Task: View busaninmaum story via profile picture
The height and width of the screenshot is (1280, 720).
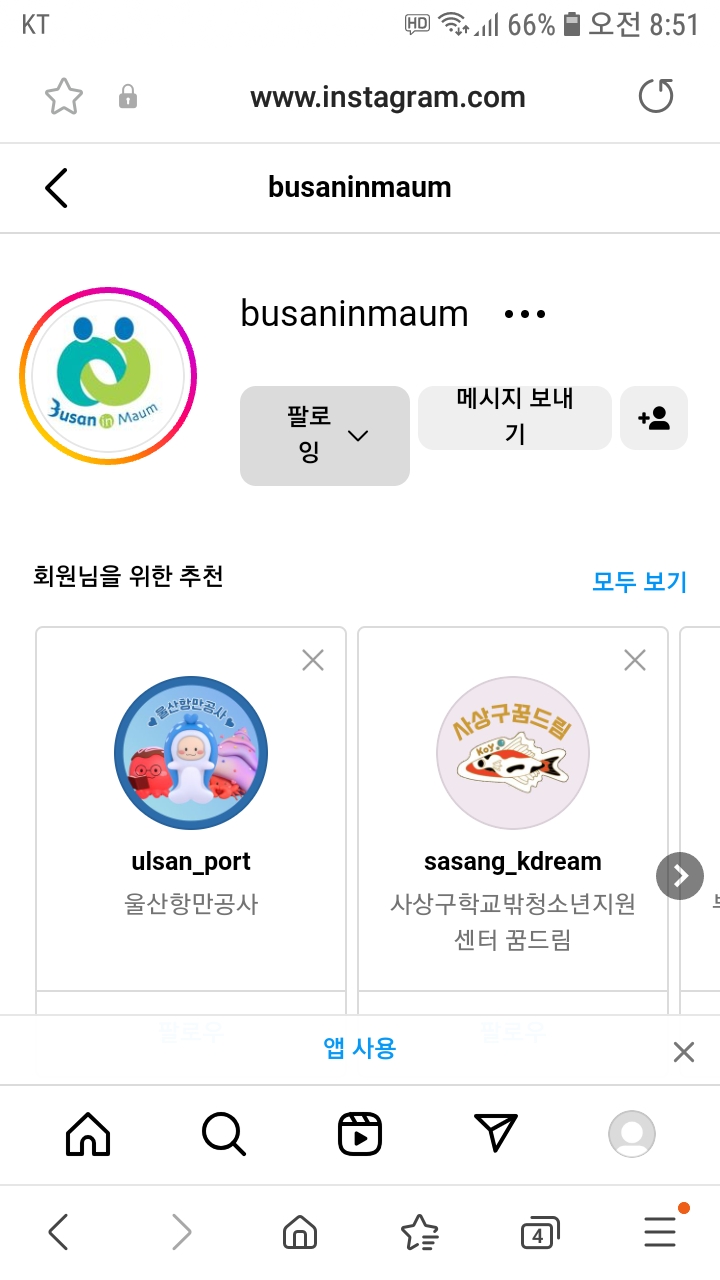Action: [x=108, y=376]
